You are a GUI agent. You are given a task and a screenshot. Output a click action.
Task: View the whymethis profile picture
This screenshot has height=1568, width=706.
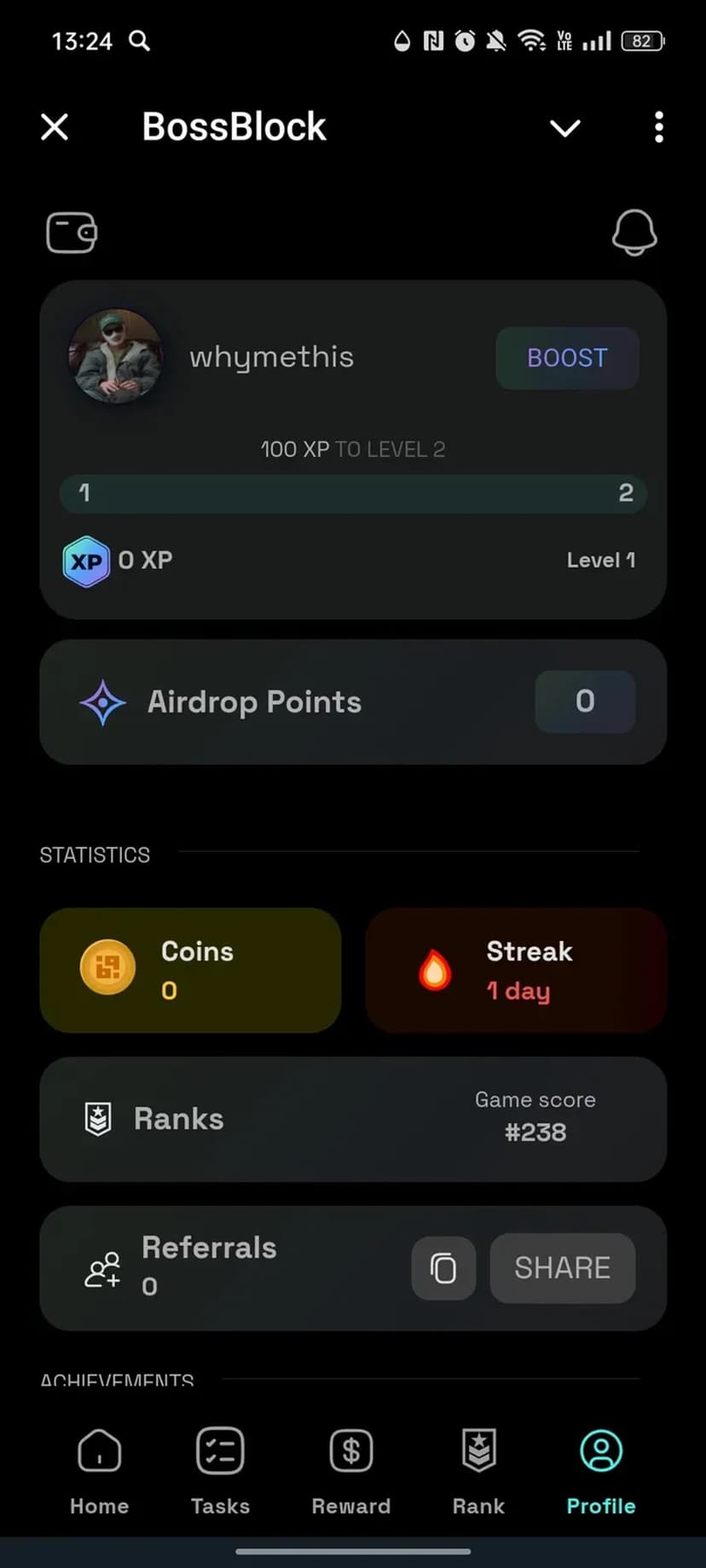tap(115, 356)
